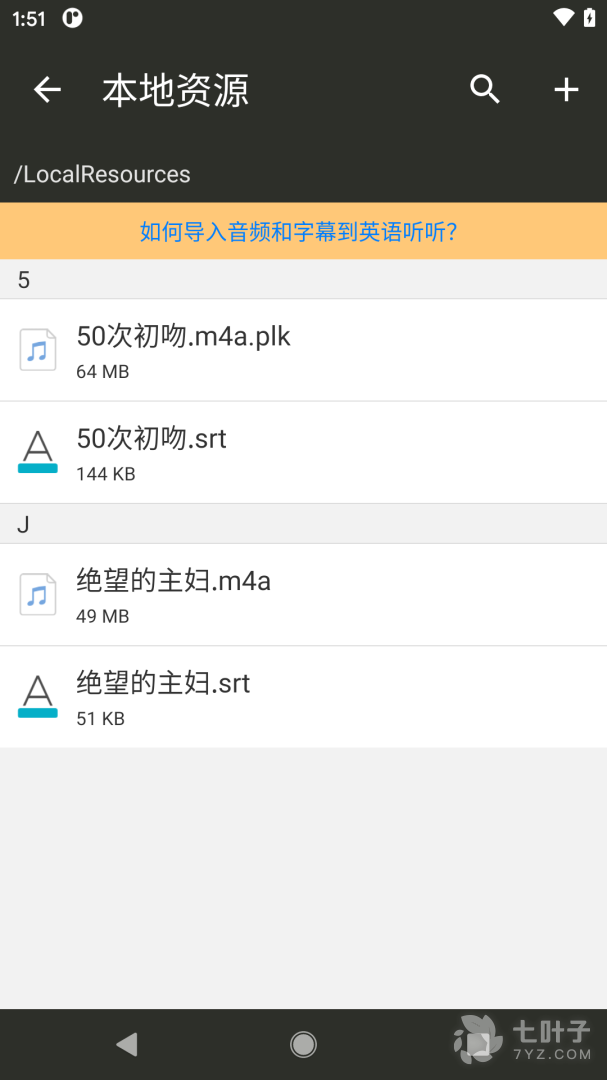Open the audio file 绝望的主妇.m4a
Screen dimensions: 607x1080
pos(303,595)
